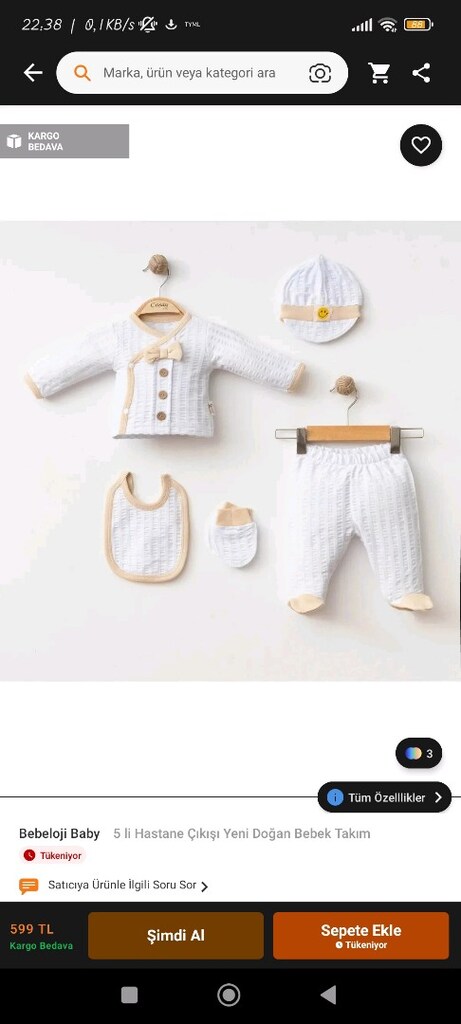The image size is (461, 1024).
Task: Open the baby outfit product photo
Action: coord(230,451)
